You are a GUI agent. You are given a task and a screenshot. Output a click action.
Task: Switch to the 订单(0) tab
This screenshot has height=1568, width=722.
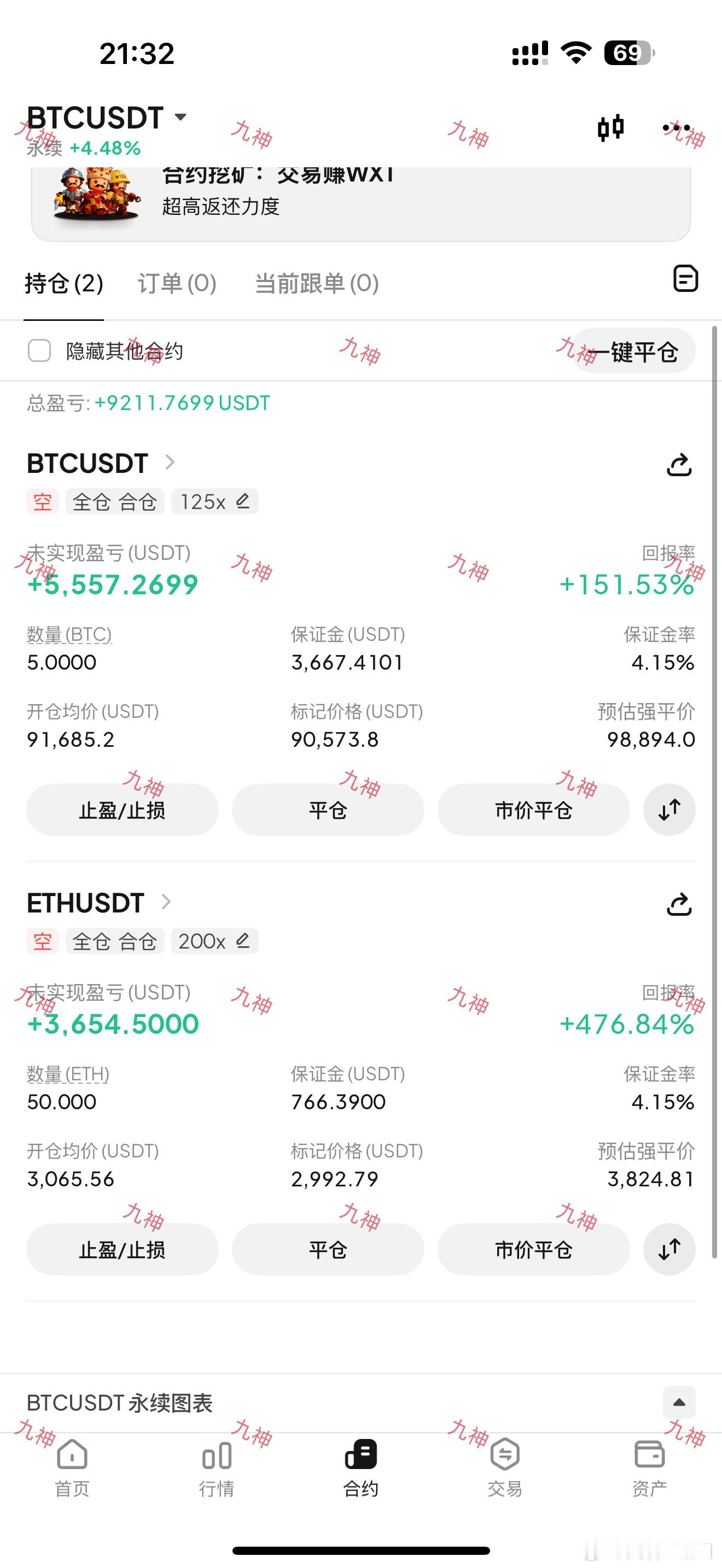coord(176,284)
